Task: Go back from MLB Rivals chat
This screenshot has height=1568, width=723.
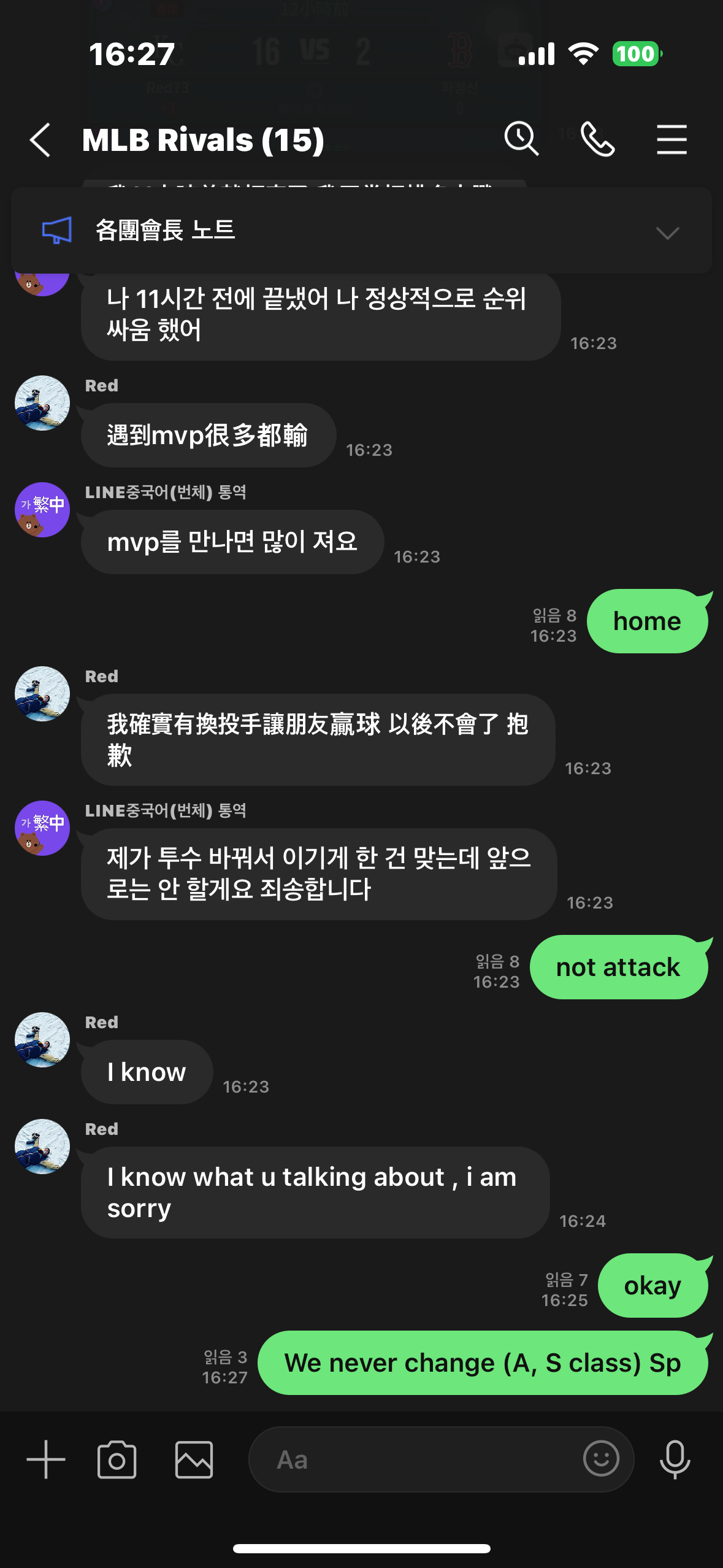Action: tap(40, 140)
